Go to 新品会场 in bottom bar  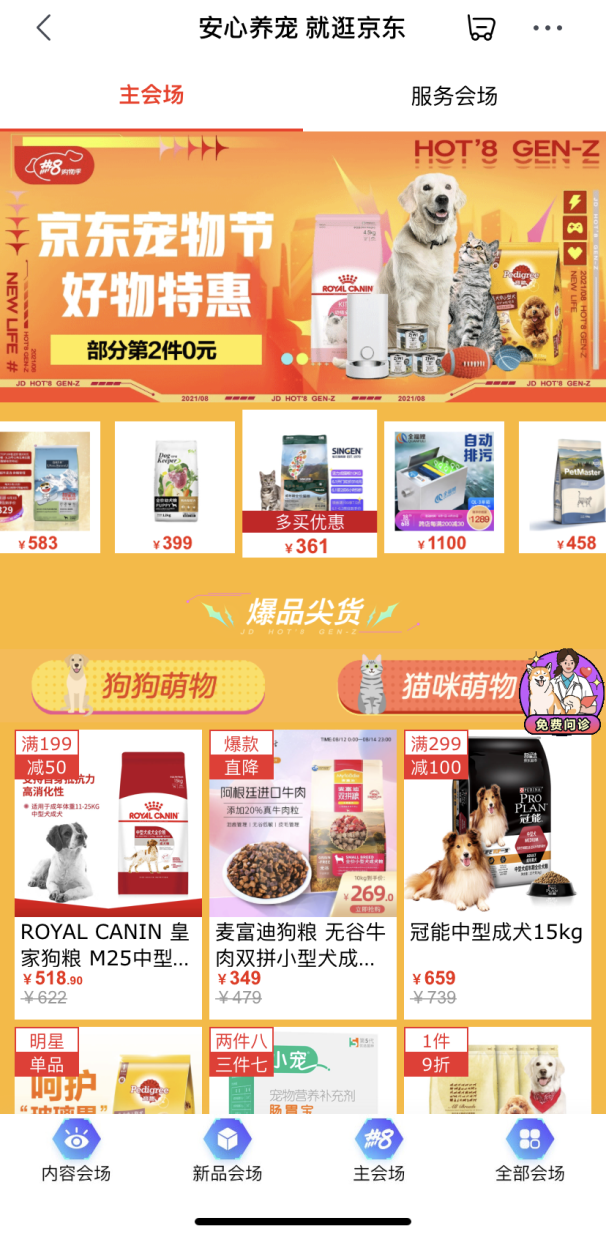pyautogui.click(x=227, y=1152)
